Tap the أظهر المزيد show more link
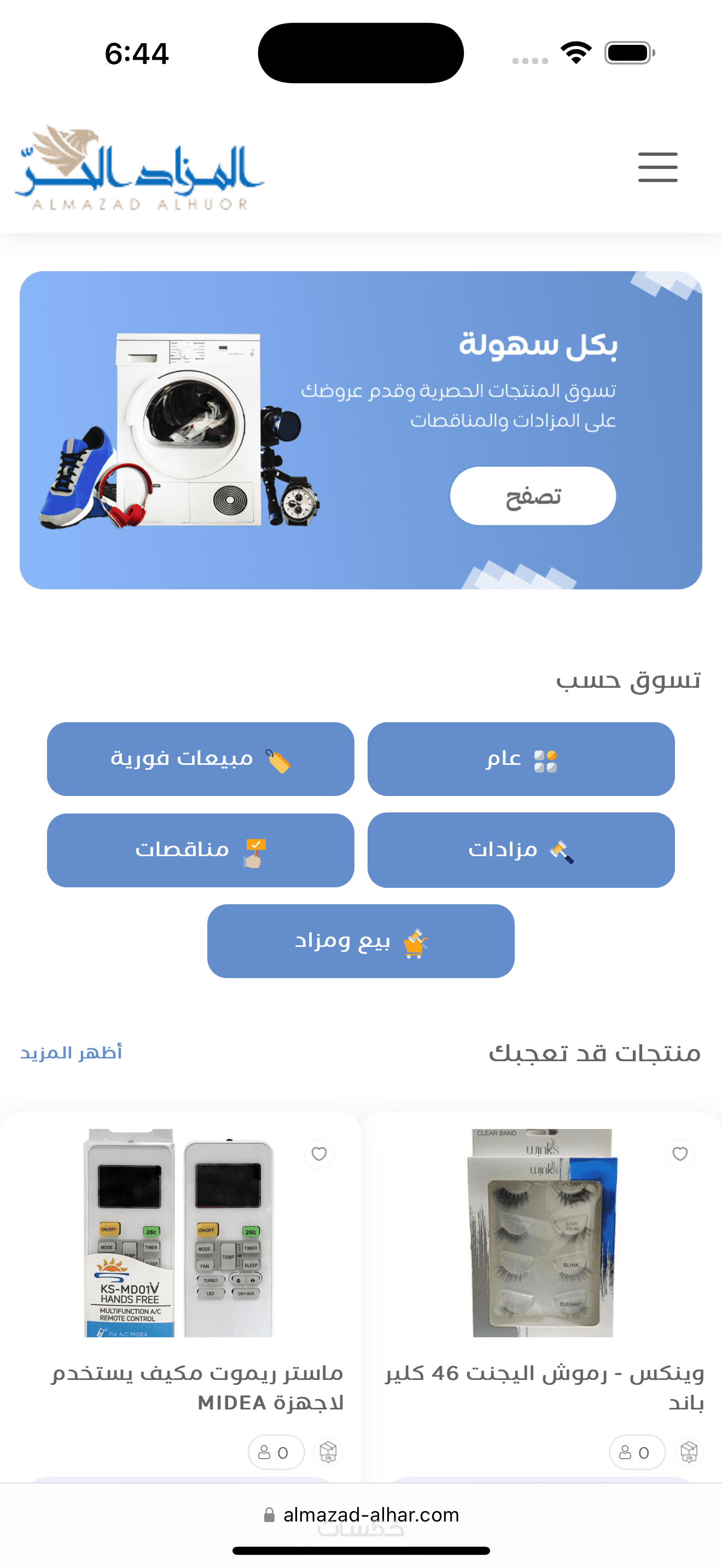This screenshot has height=1568, width=722. (71, 1052)
